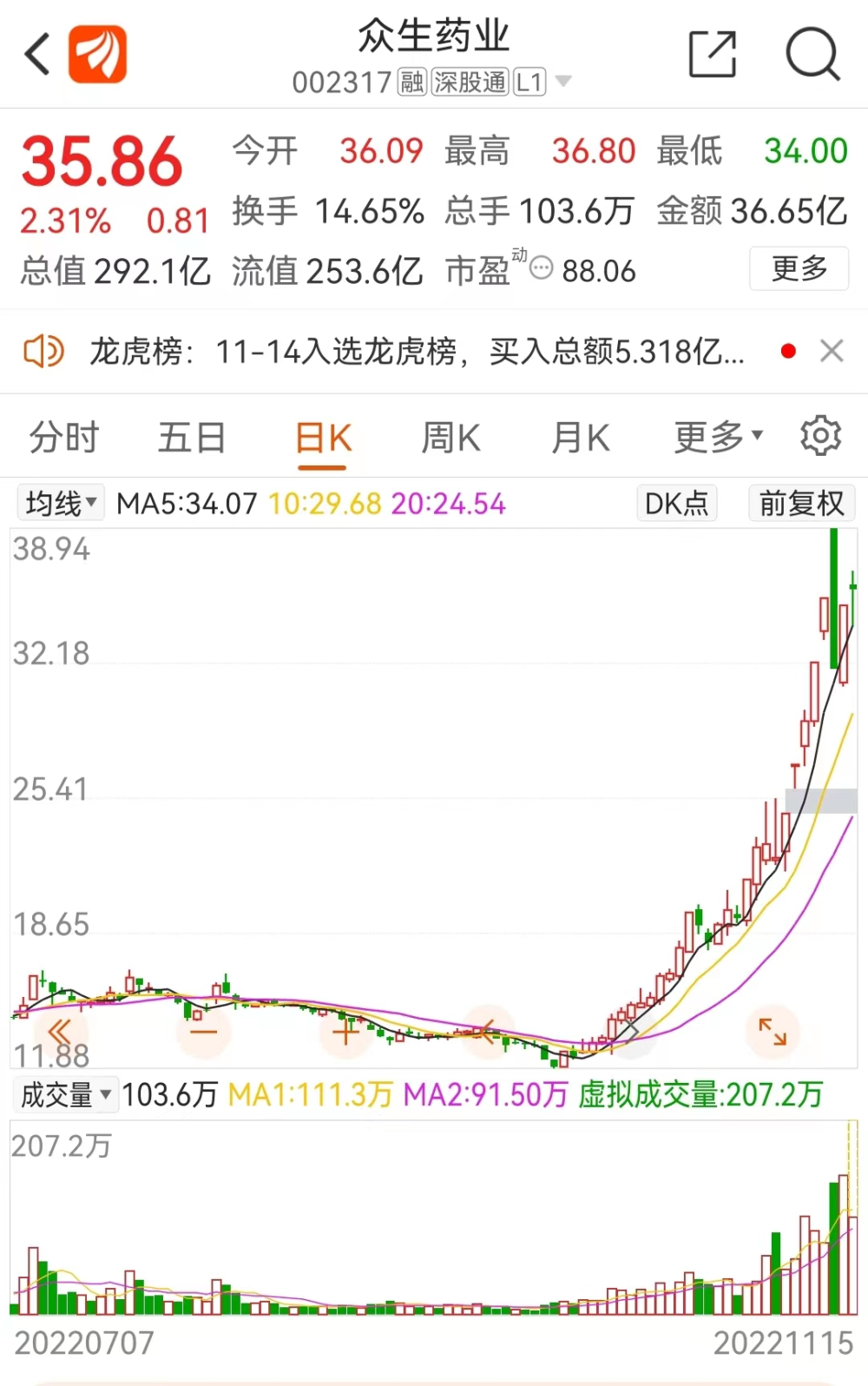Switch to the 月K chart tab
This screenshot has width=868, height=1386.
click(x=581, y=437)
